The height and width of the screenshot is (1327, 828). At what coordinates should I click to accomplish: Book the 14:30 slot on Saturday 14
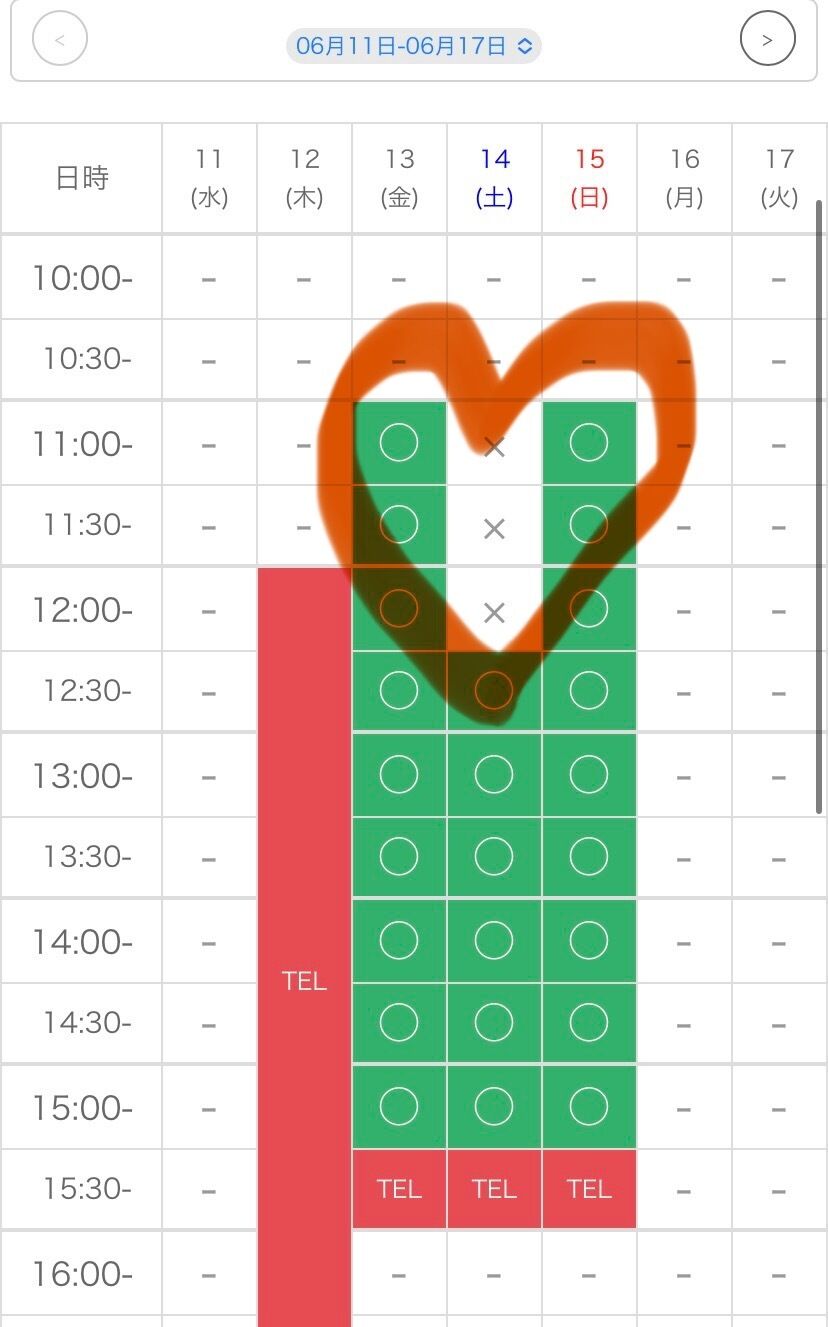pos(494,1022)
